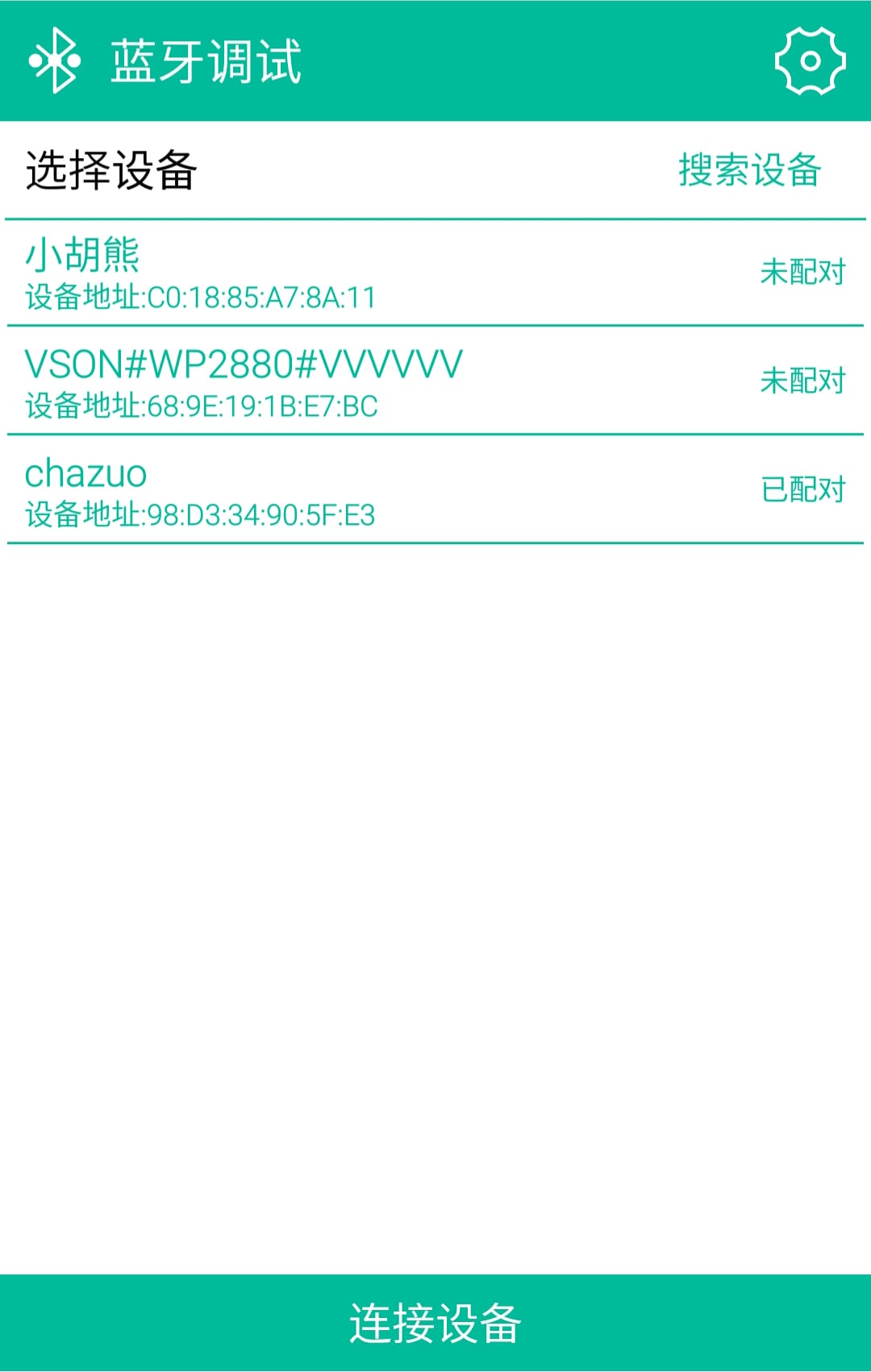Select the 小胡熊 device
The width and height of the screenshot is (871, 1372).
tap(435, 273)
